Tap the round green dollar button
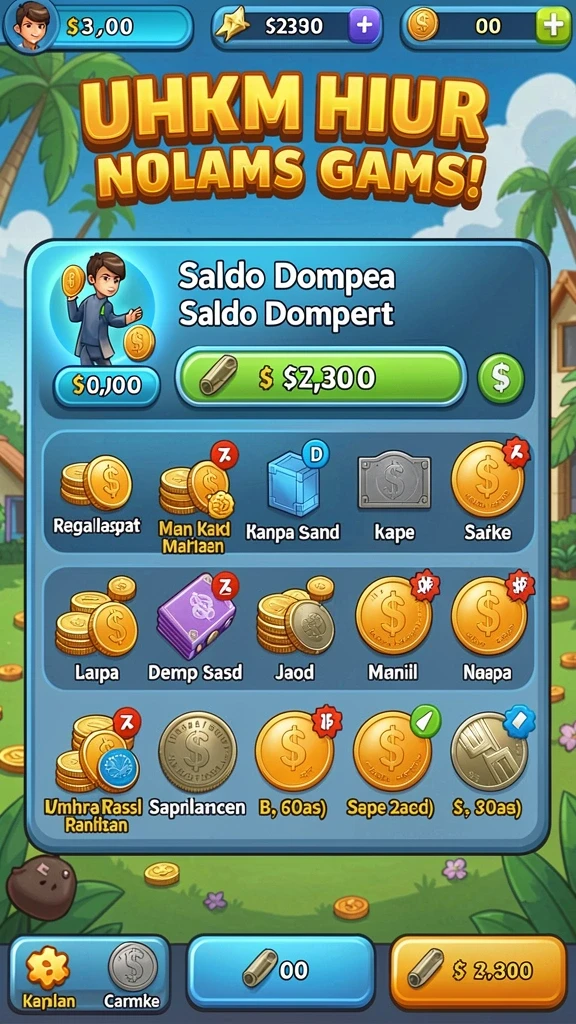This screenshot has height=1024, width=576. pyautogui.click(x=500, y=379)
